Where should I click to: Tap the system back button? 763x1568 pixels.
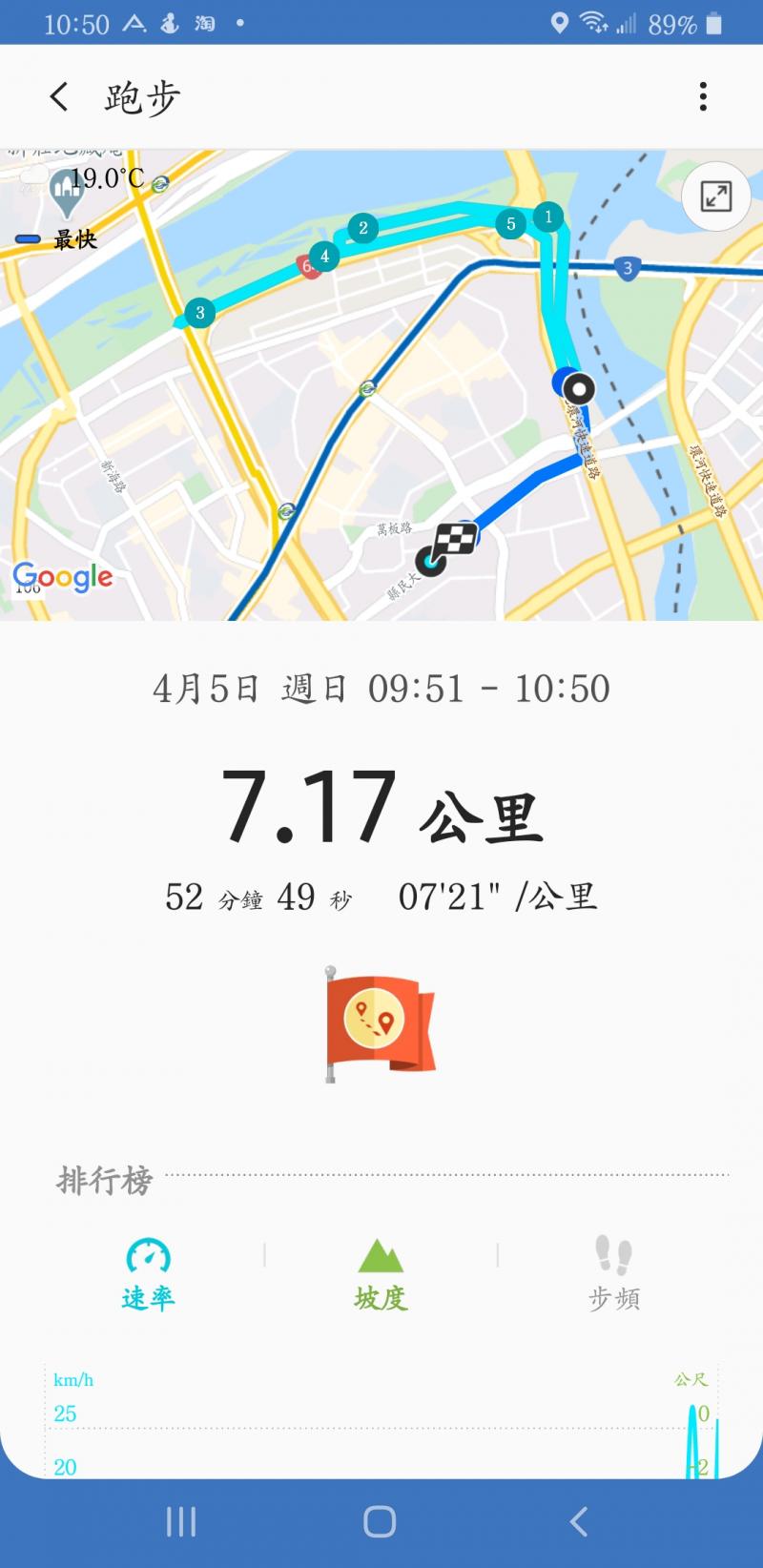coord(579,1521)
